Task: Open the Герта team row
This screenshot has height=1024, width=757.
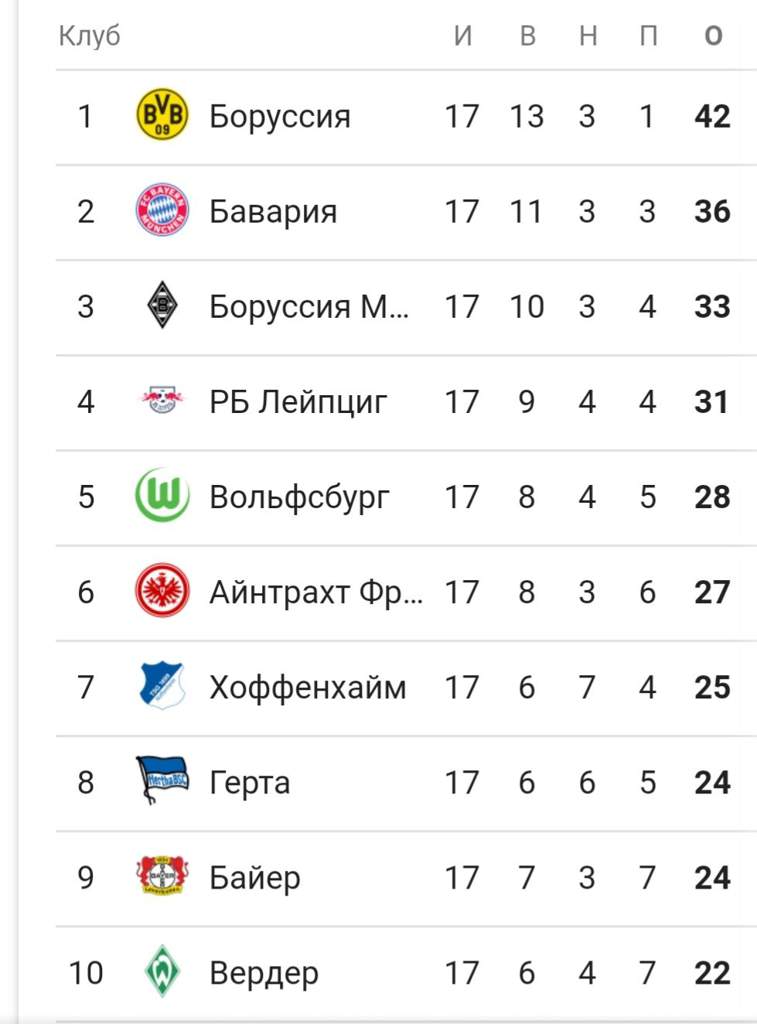Action: click(250, 783)
